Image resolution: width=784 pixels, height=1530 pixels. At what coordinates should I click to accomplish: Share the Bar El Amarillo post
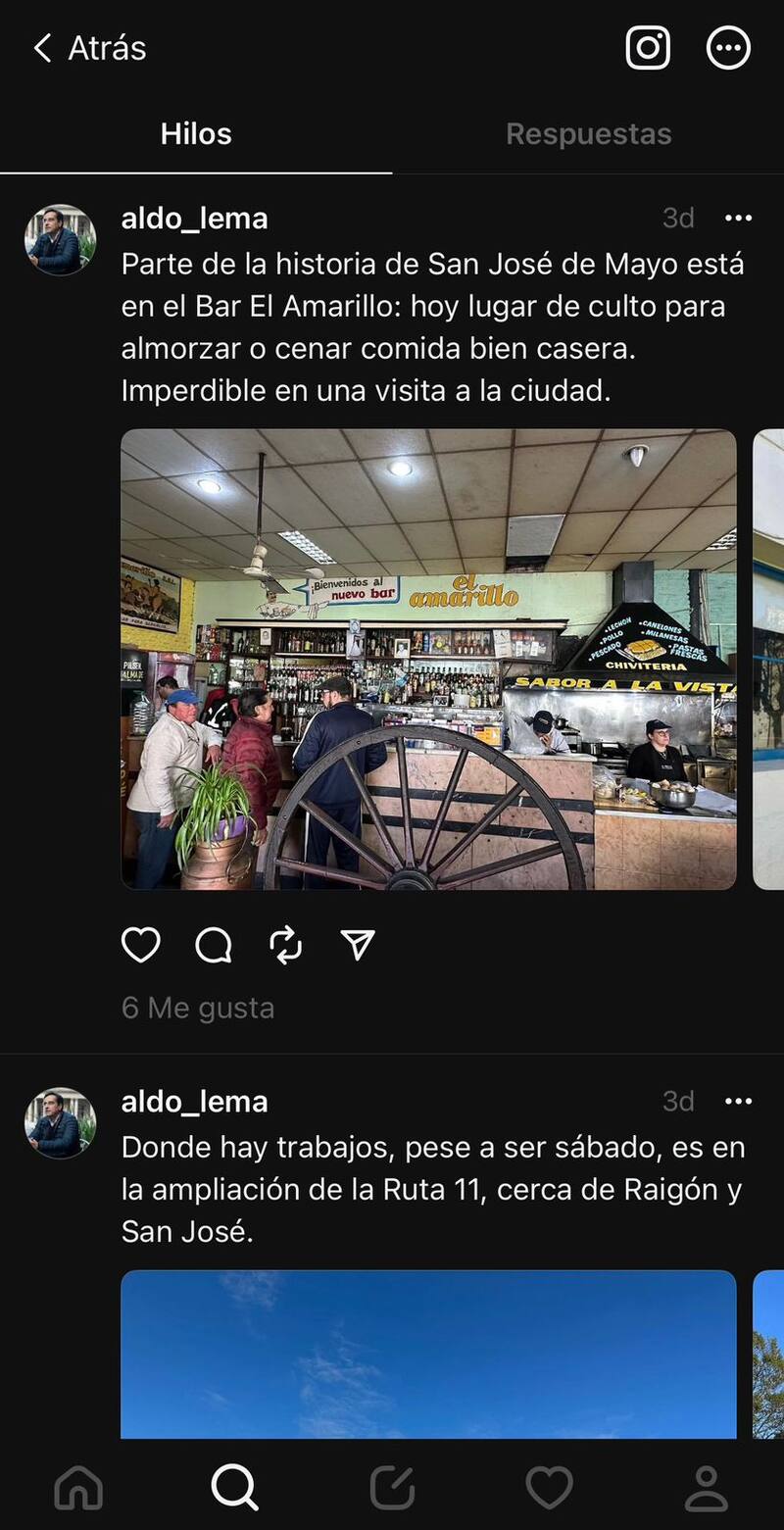coord(358,945)
